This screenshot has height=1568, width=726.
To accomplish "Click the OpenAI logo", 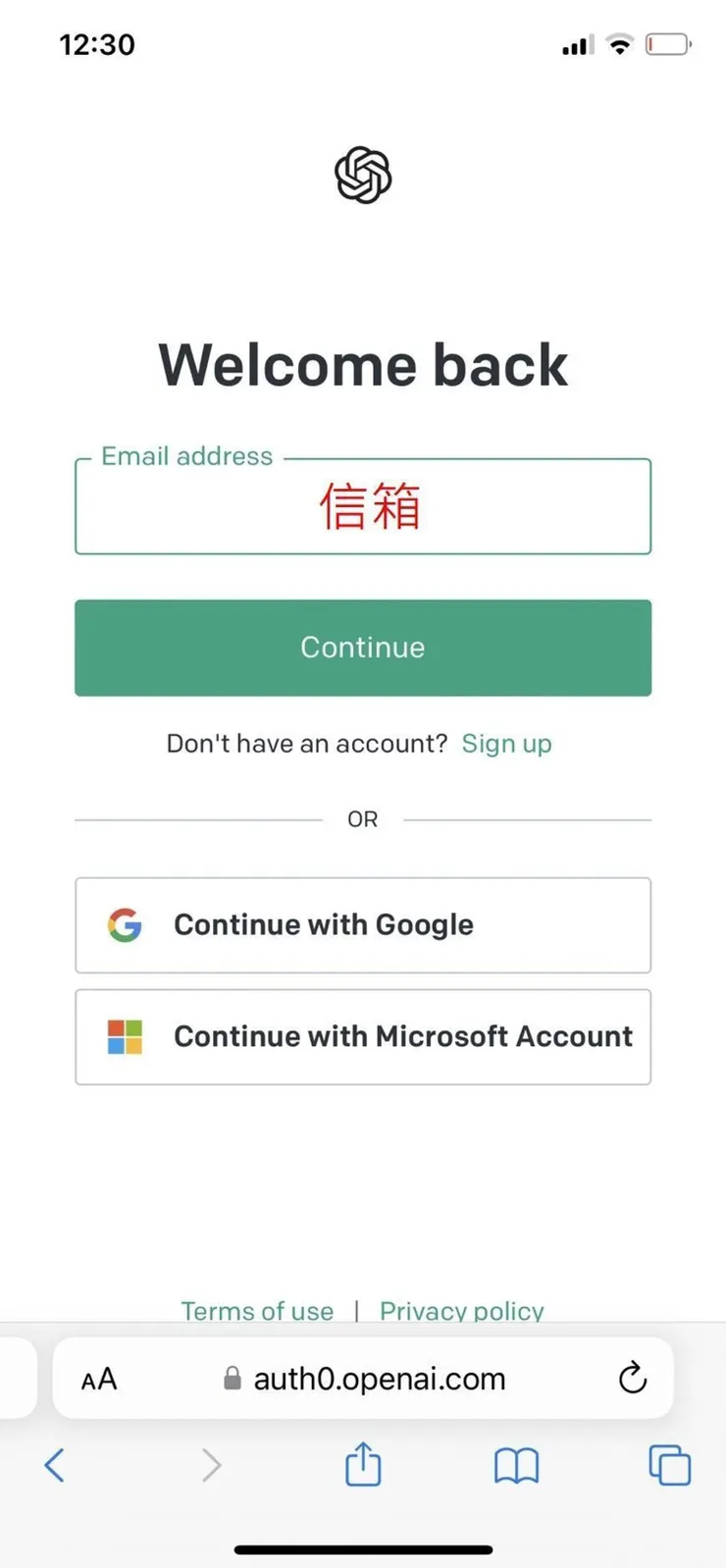I will pos(362,173).
